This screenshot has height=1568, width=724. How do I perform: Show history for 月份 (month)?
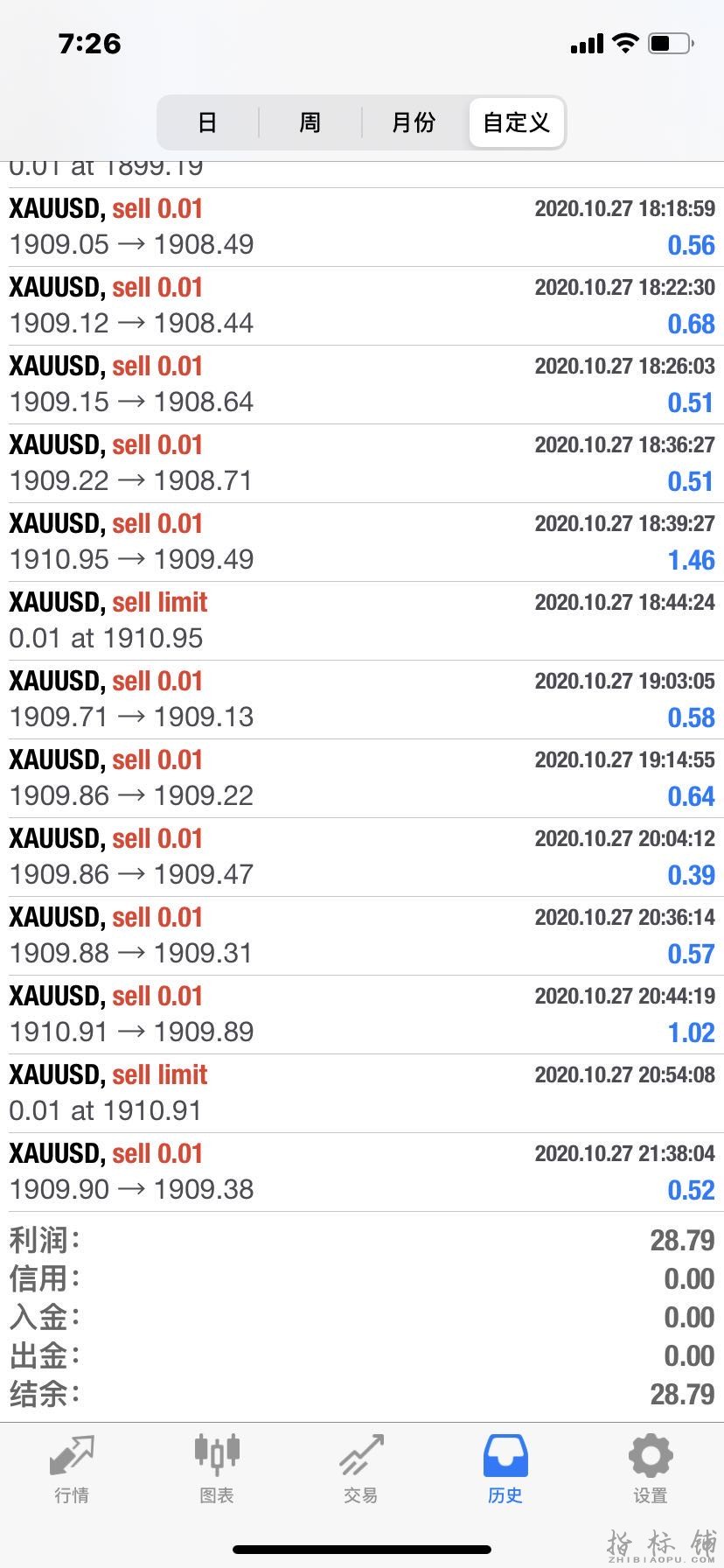click(x=414, y=122)
